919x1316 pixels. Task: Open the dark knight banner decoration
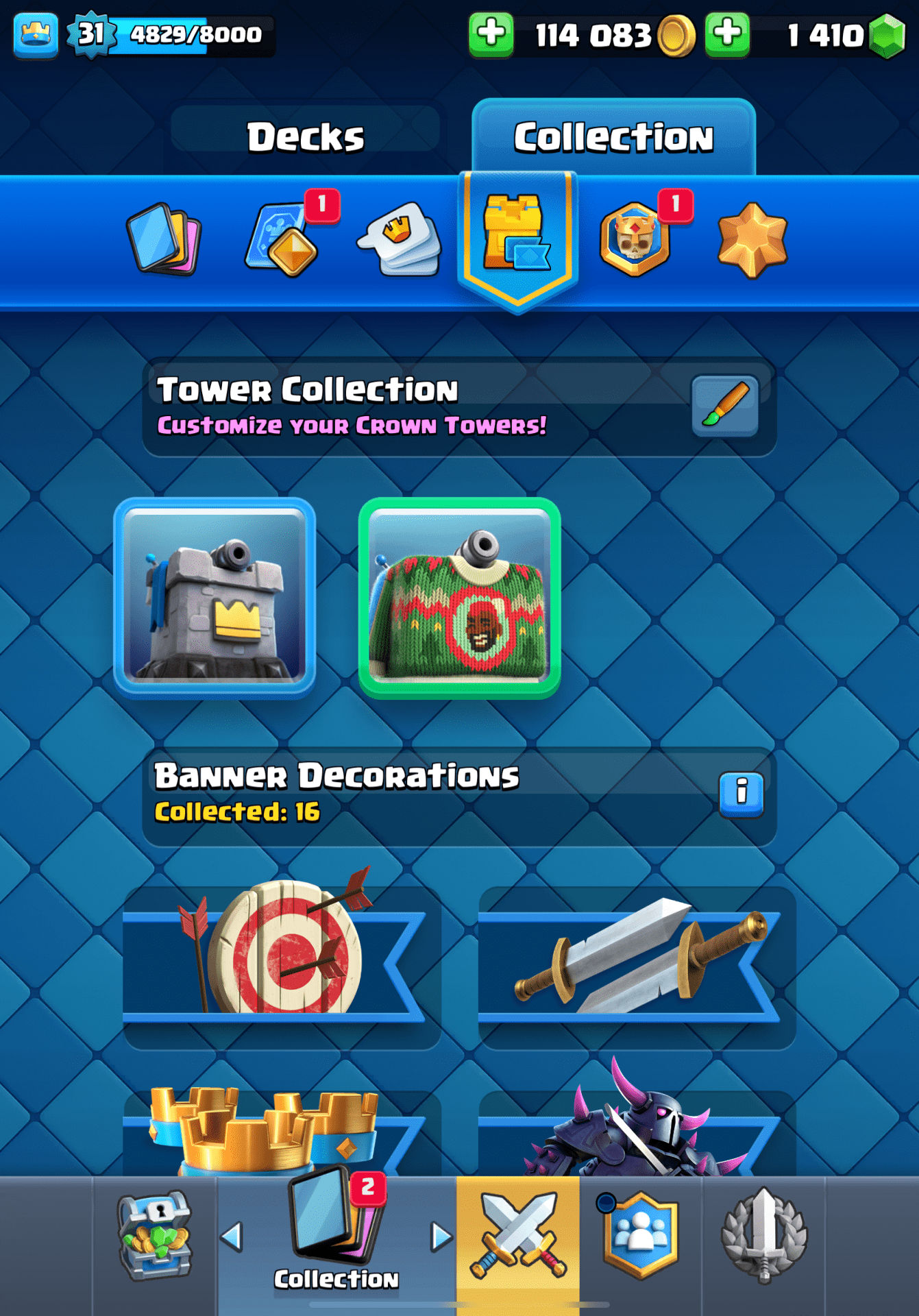[x=636, y=1131]
